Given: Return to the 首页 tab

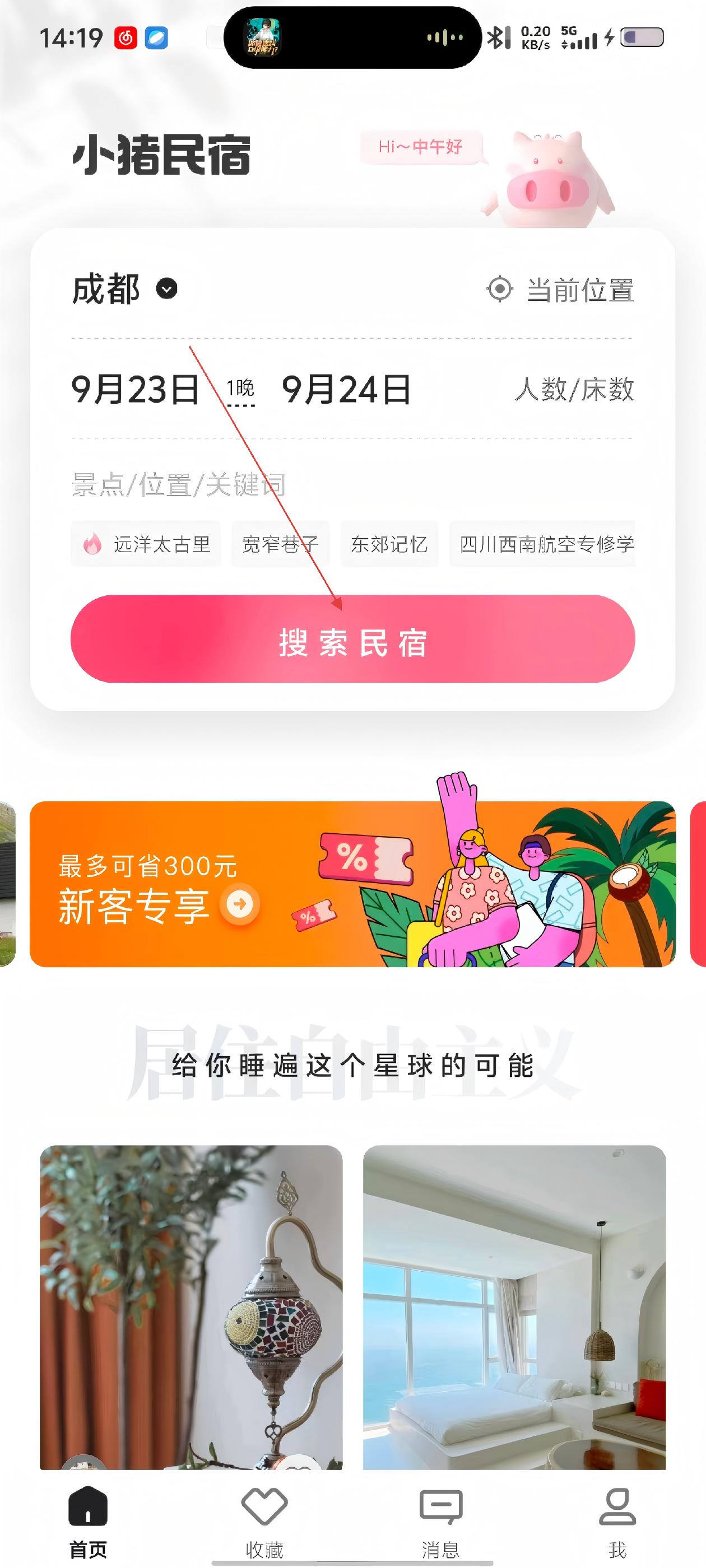Looking at the screenshot, I should [x=89, y=1519].
